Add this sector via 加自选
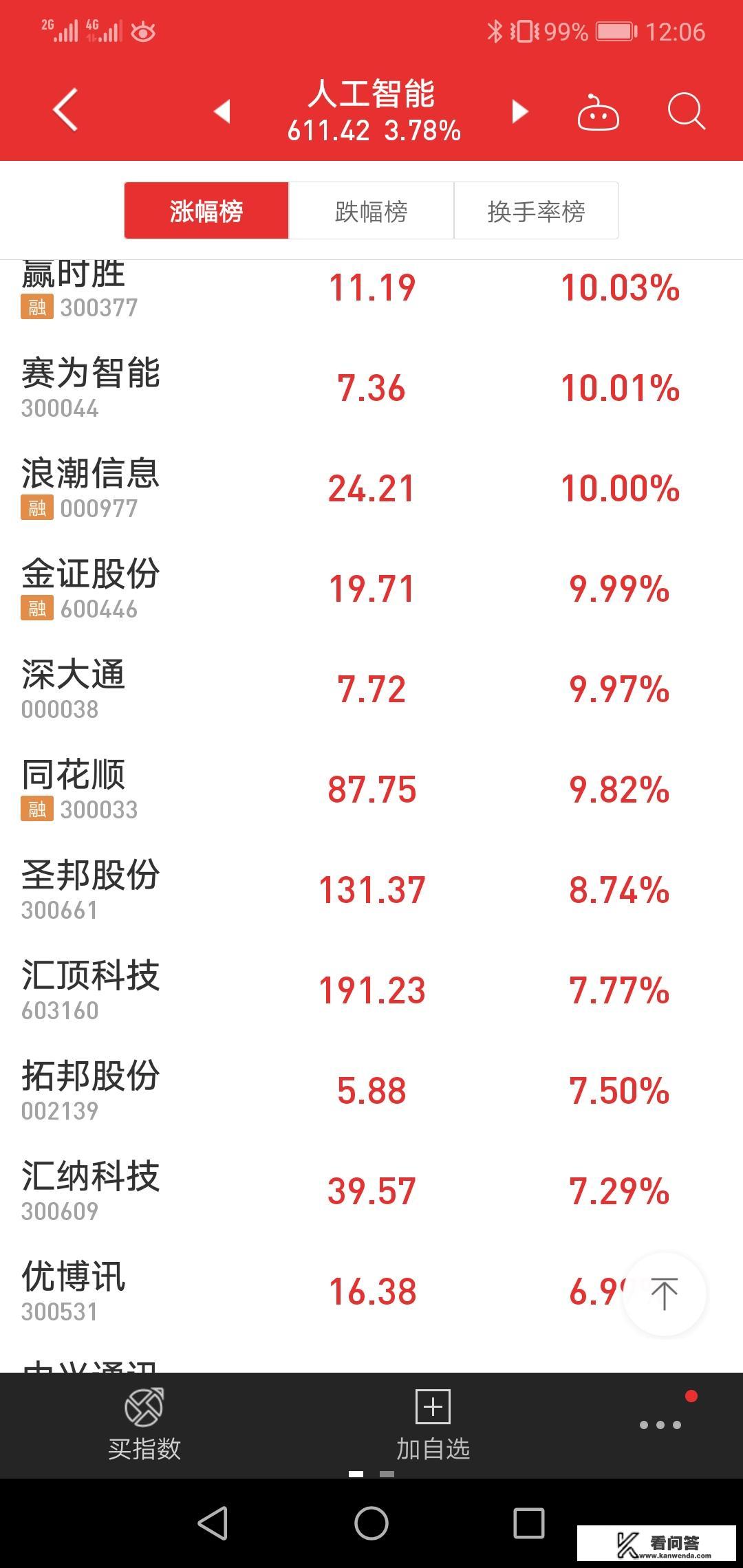 433,1424
